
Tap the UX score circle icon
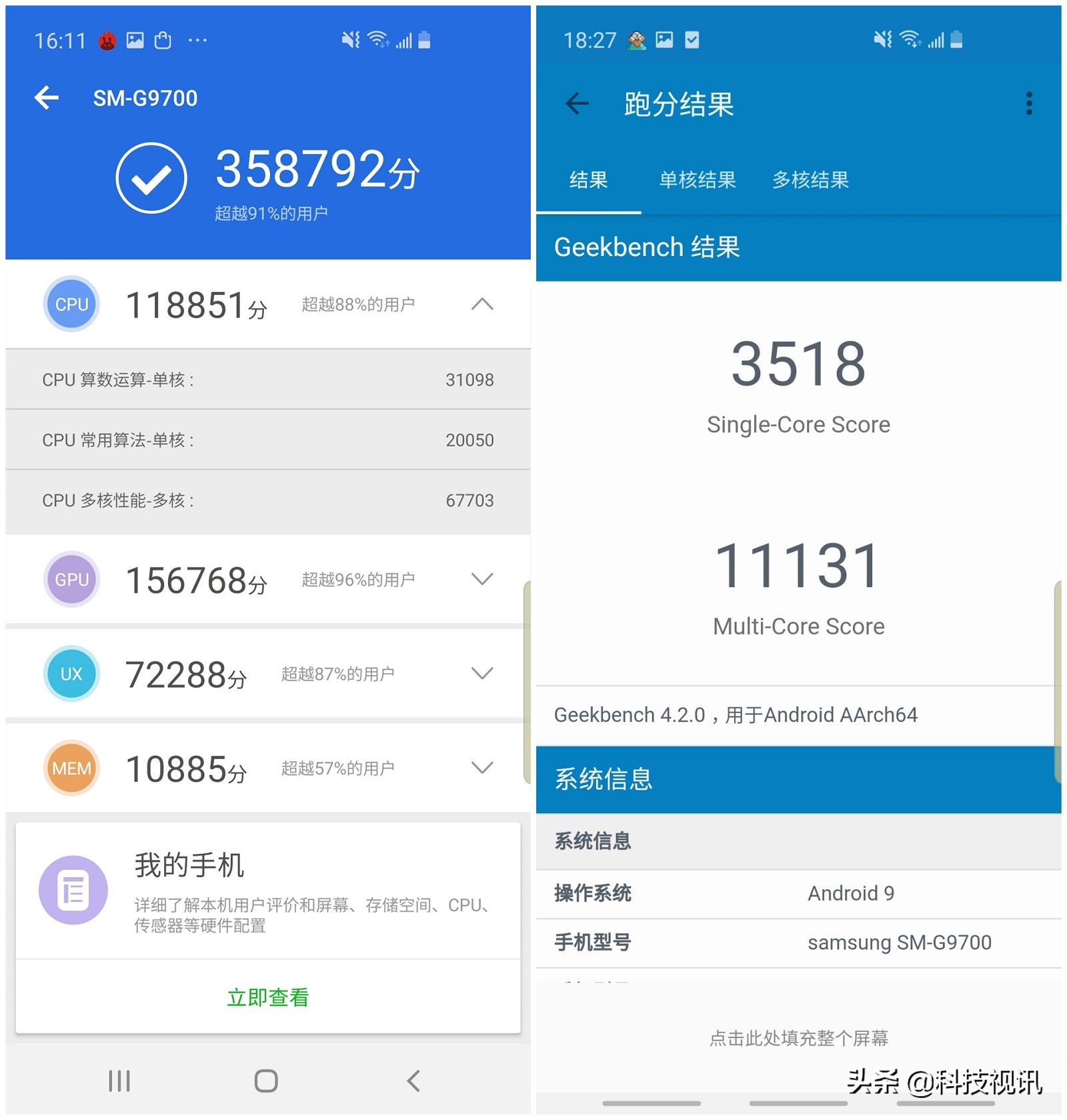[71, 674]
